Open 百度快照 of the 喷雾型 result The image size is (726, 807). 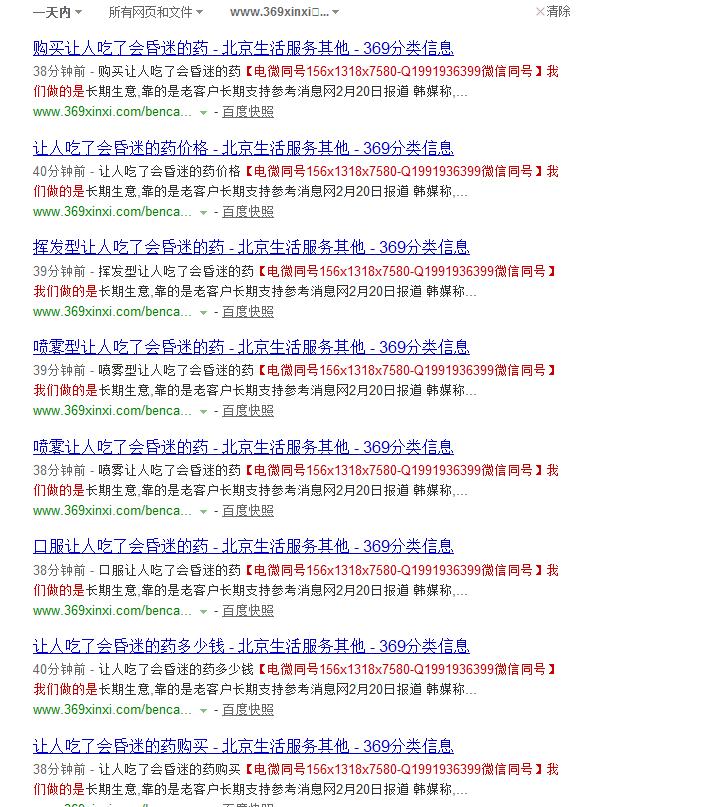coord(248,411)
